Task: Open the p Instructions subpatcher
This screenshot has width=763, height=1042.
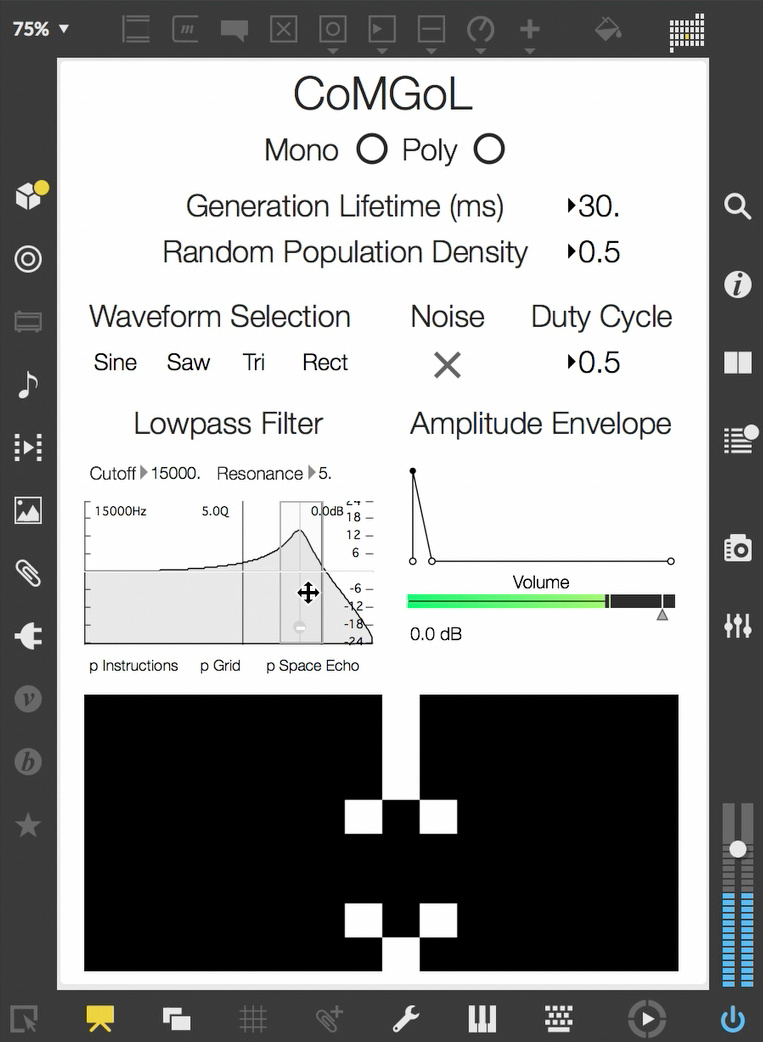Action: tap(134, 666)
